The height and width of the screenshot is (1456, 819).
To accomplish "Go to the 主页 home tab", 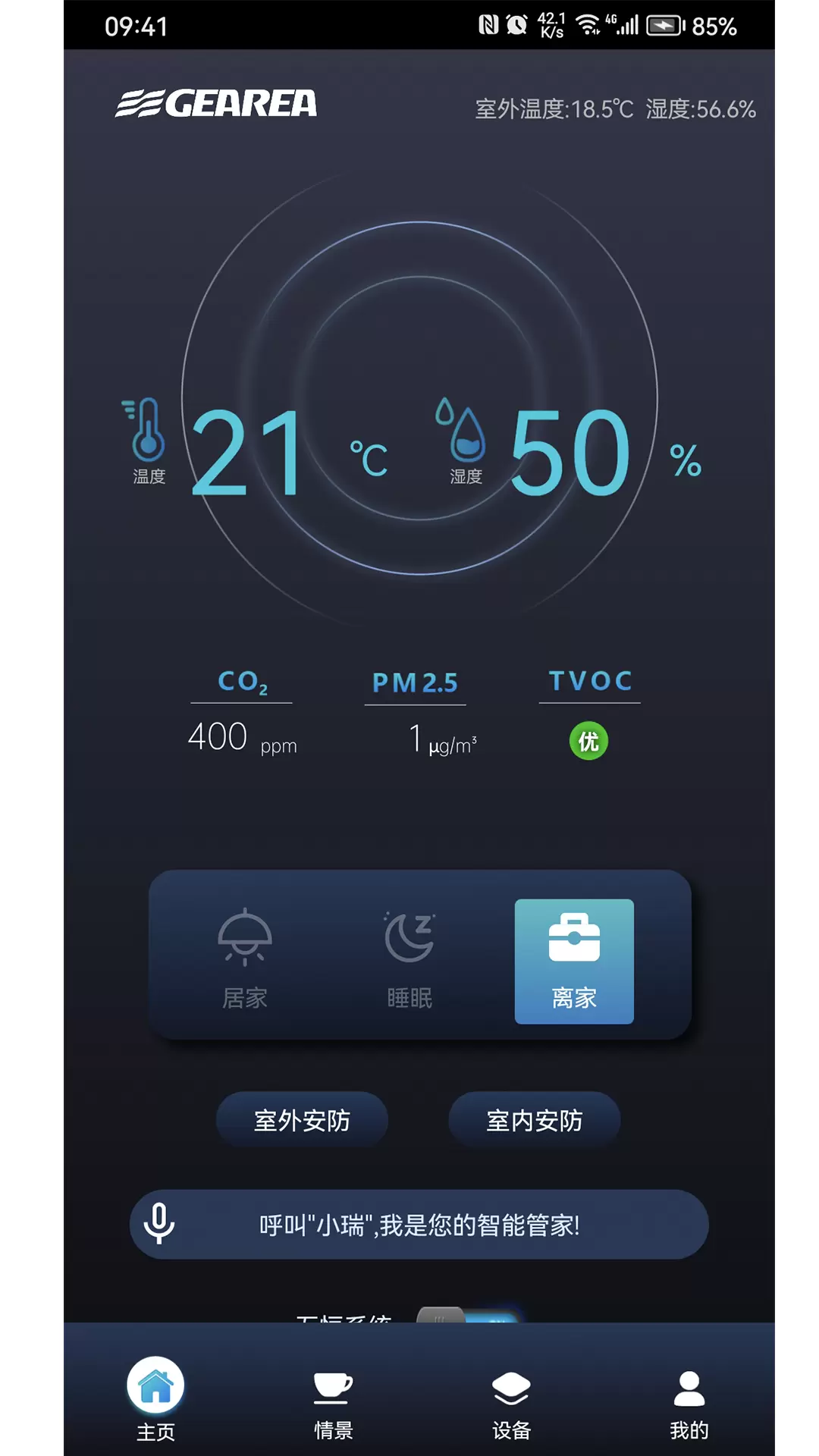I will tap(155, 1400).
